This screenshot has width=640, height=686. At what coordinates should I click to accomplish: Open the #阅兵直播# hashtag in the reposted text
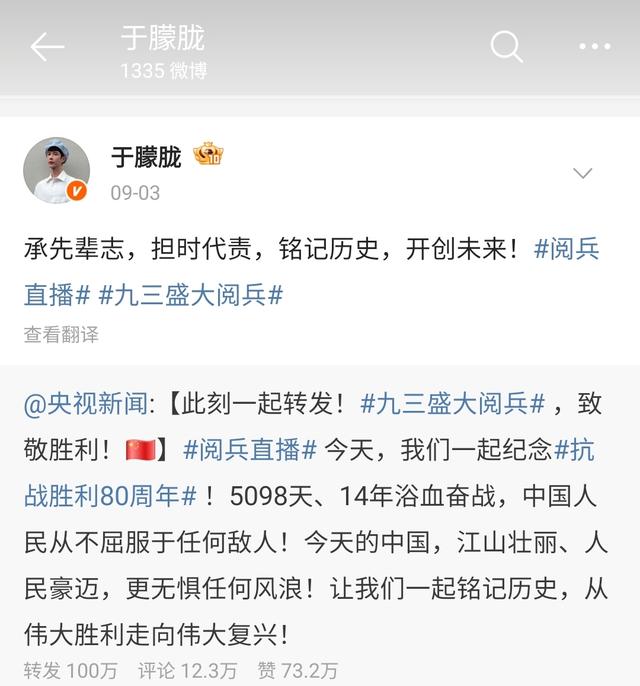(250, 450)
